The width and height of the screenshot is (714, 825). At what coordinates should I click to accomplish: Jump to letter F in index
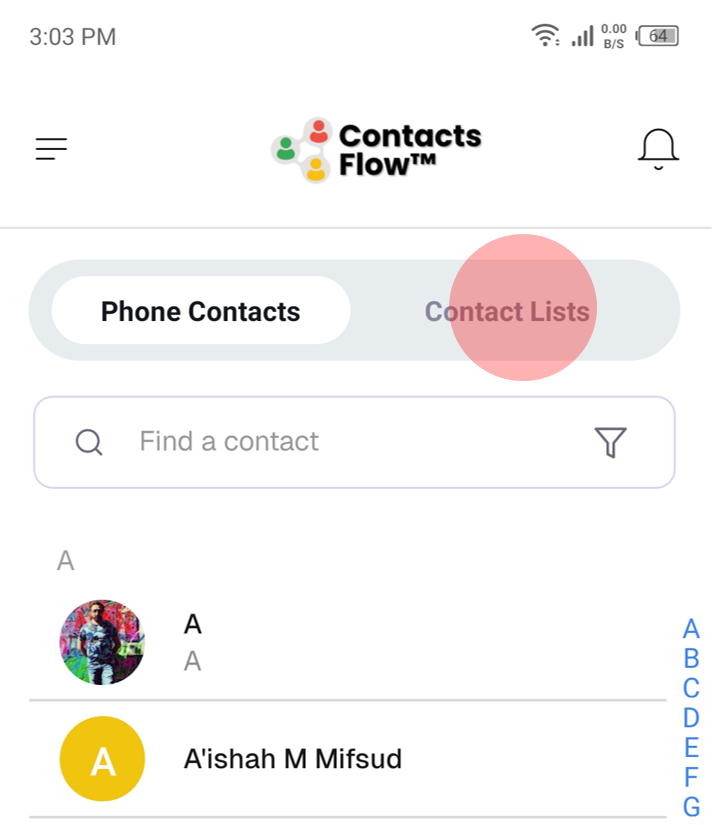[691, 777]
